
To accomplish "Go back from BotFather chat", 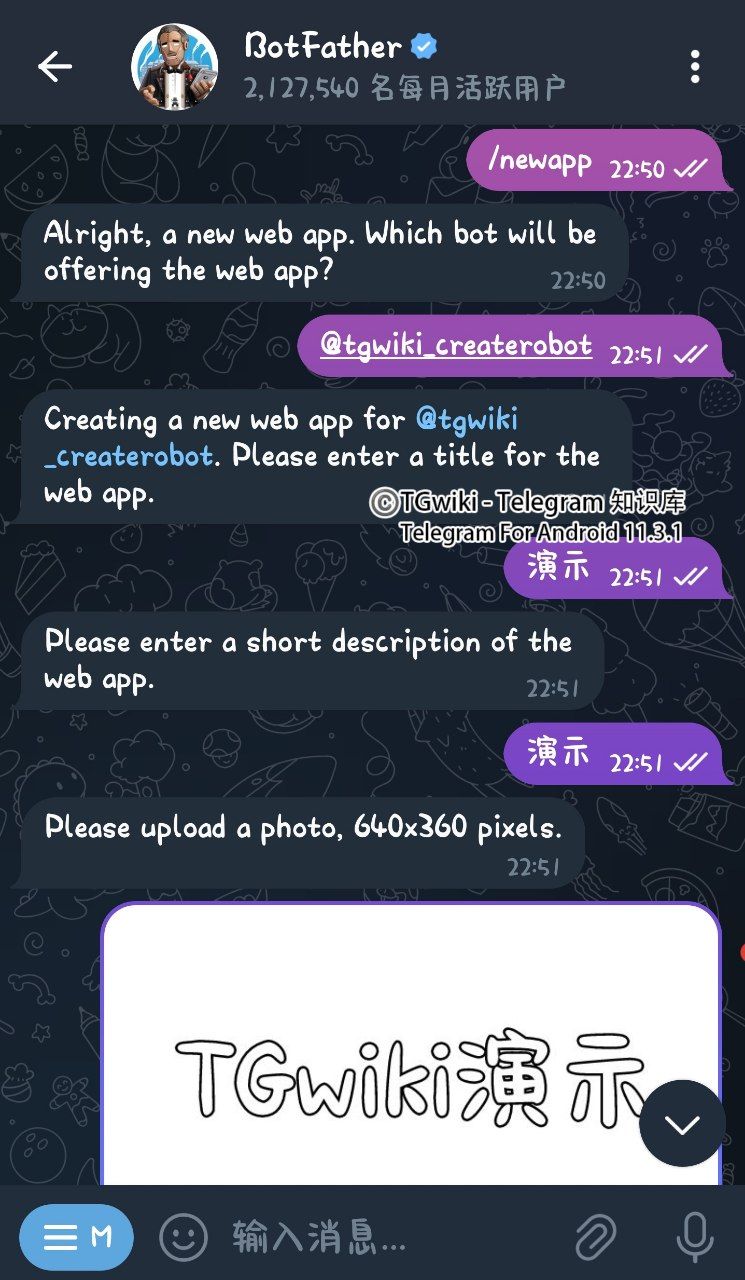I will pyautogui.click(x=55, y=67).
